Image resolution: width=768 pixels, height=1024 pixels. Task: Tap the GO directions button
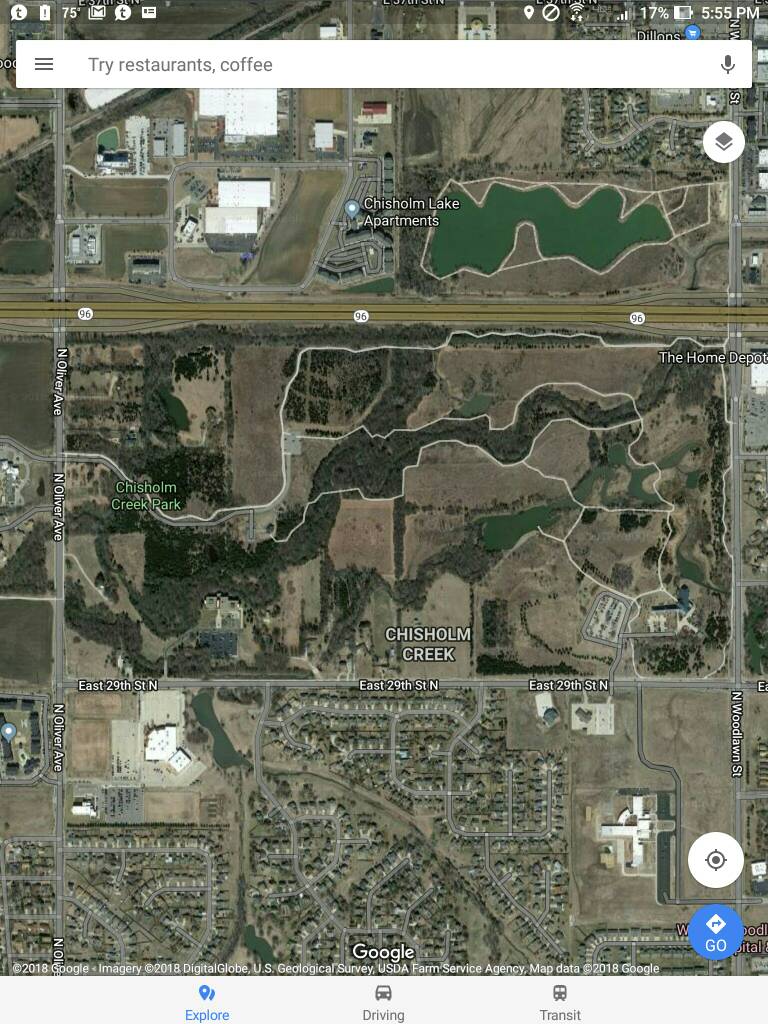tap(716, 932)
